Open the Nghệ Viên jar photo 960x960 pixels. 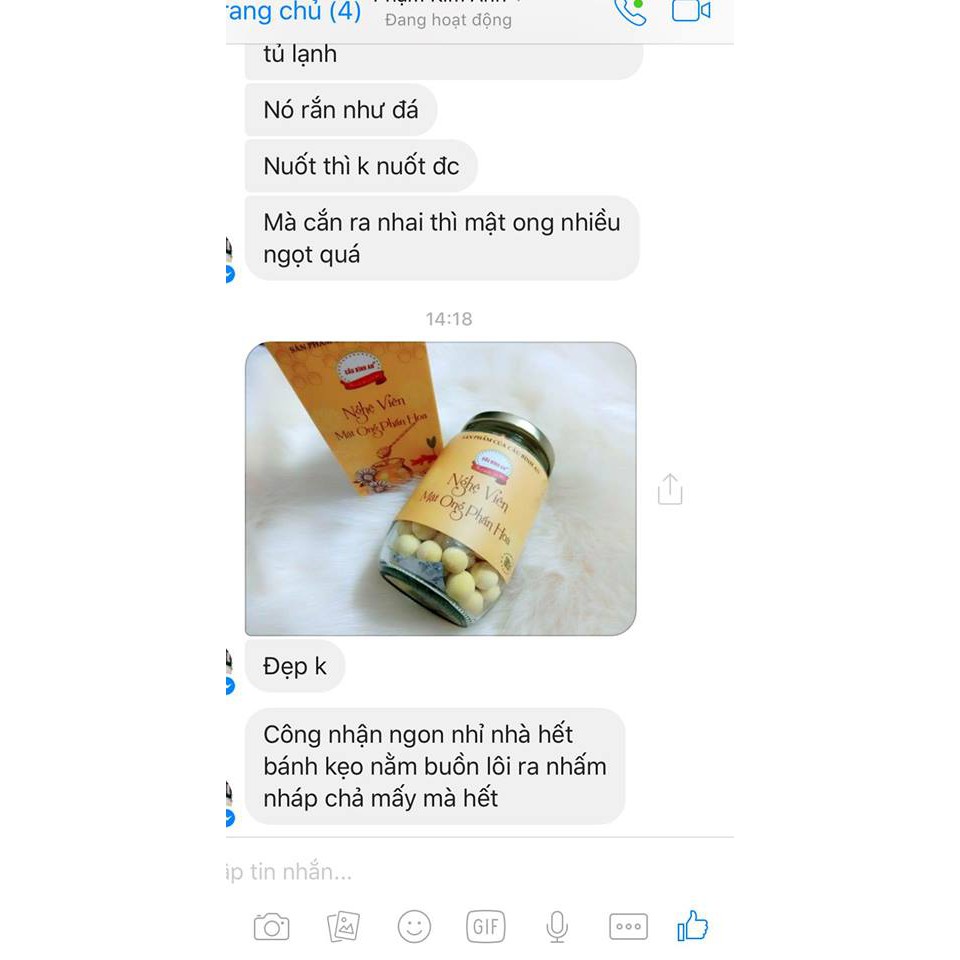click(440, 489)
